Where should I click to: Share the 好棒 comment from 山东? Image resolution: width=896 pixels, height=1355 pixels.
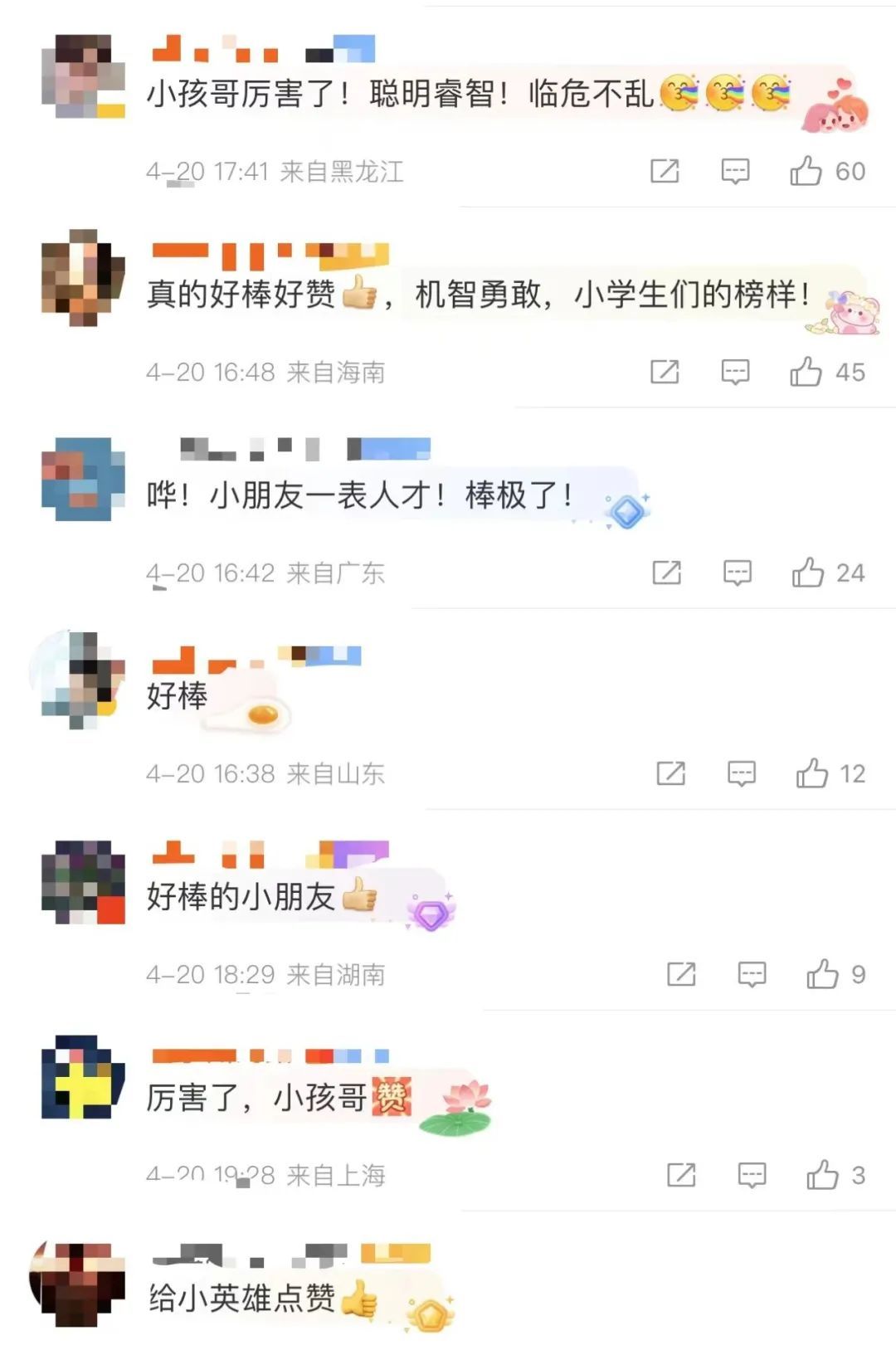coord(670,774)
